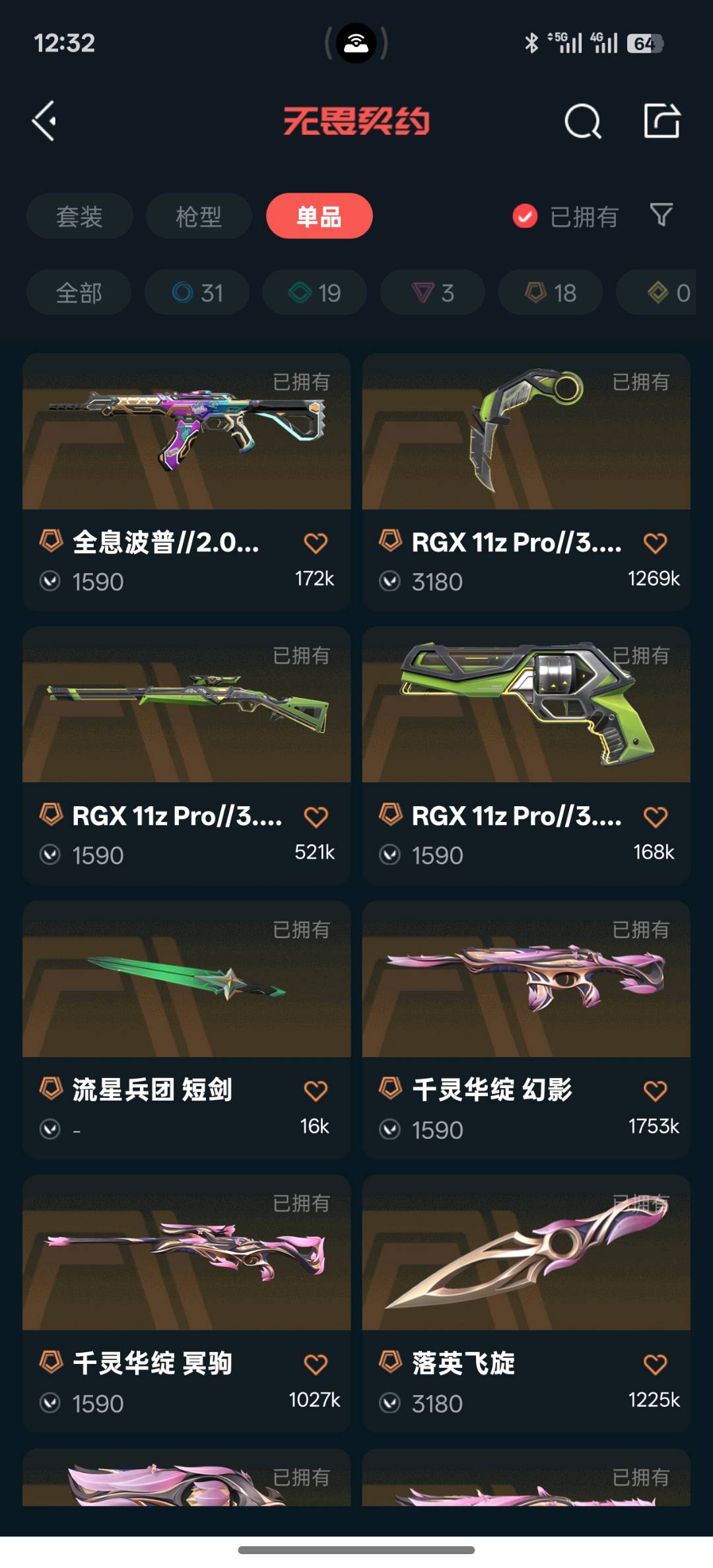This screenshot has height=1568, width=713.
Task: Filter by the purple tier with 3
Action: click(432, 292)
